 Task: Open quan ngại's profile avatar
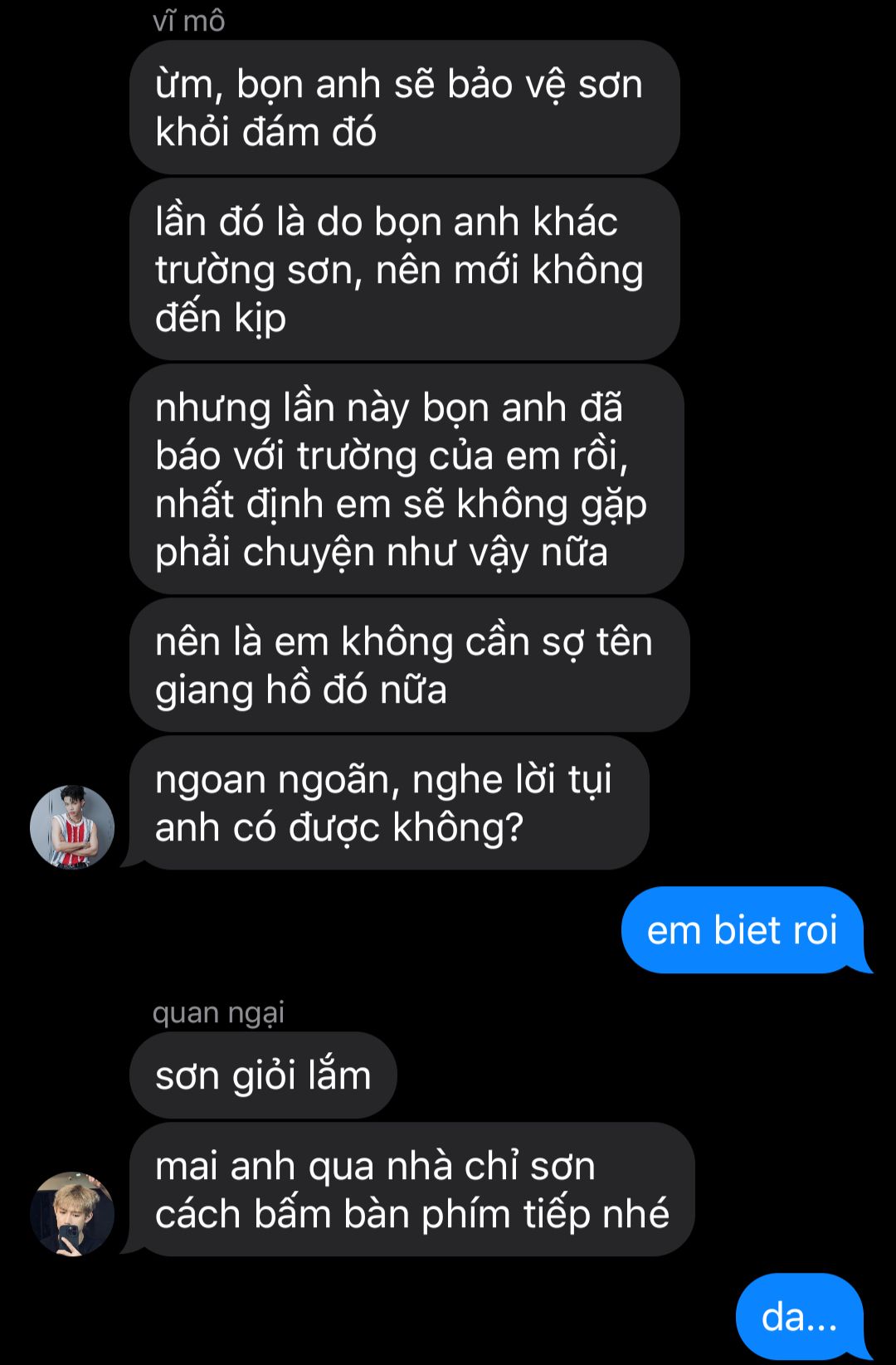[x=72, y=1213]
